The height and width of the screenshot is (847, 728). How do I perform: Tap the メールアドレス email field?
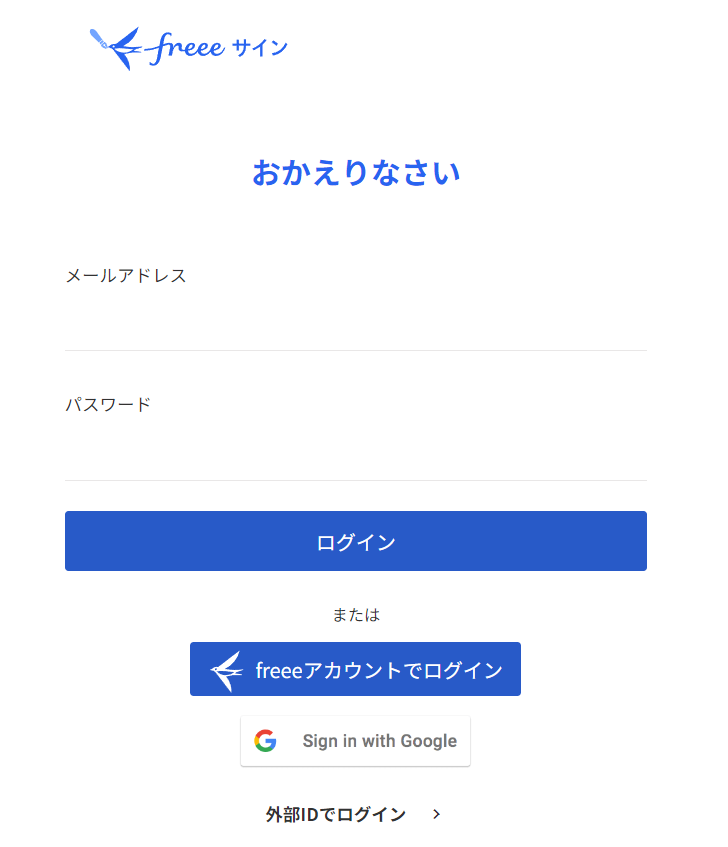tap(355, 325)
